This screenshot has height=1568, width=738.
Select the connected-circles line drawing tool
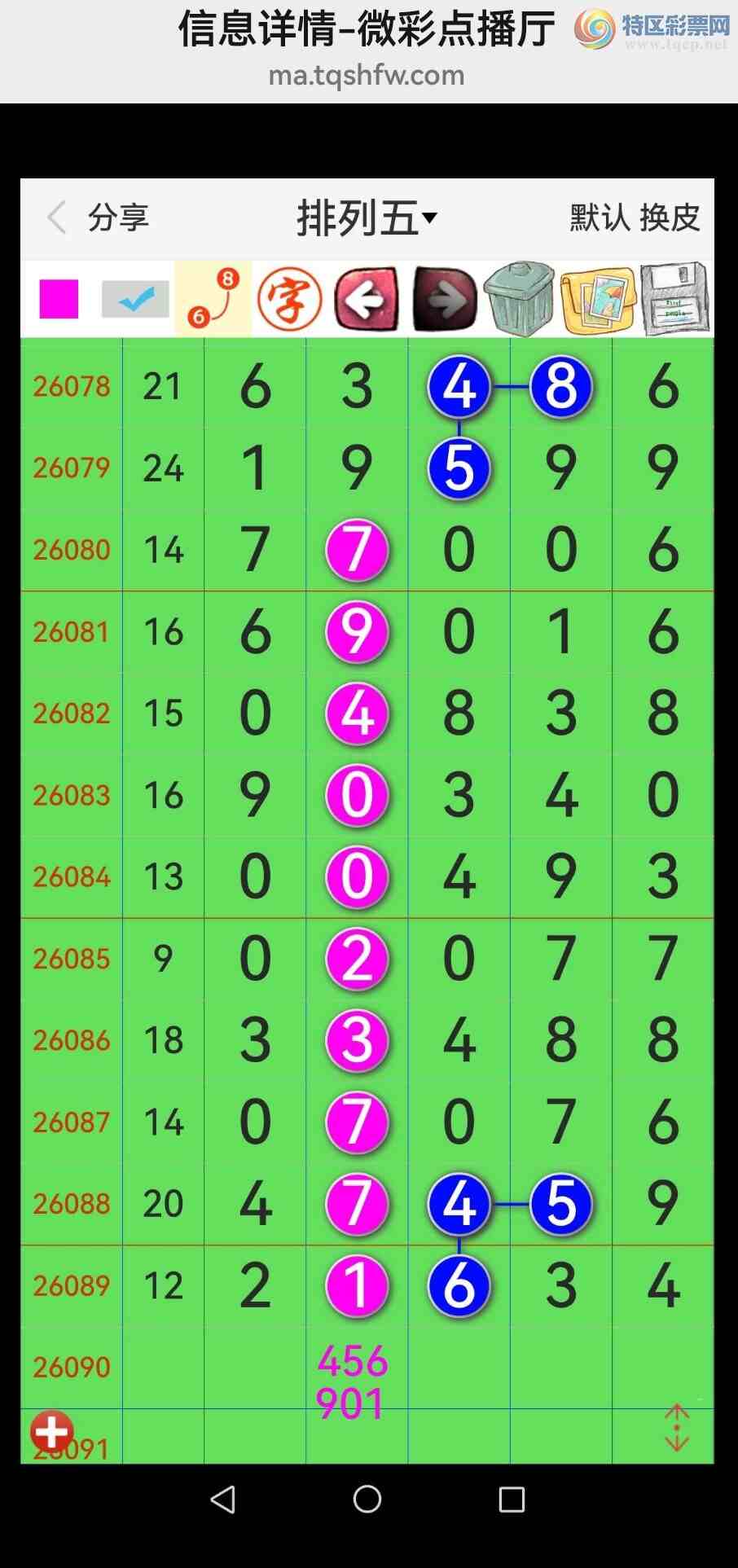(213, 299)
